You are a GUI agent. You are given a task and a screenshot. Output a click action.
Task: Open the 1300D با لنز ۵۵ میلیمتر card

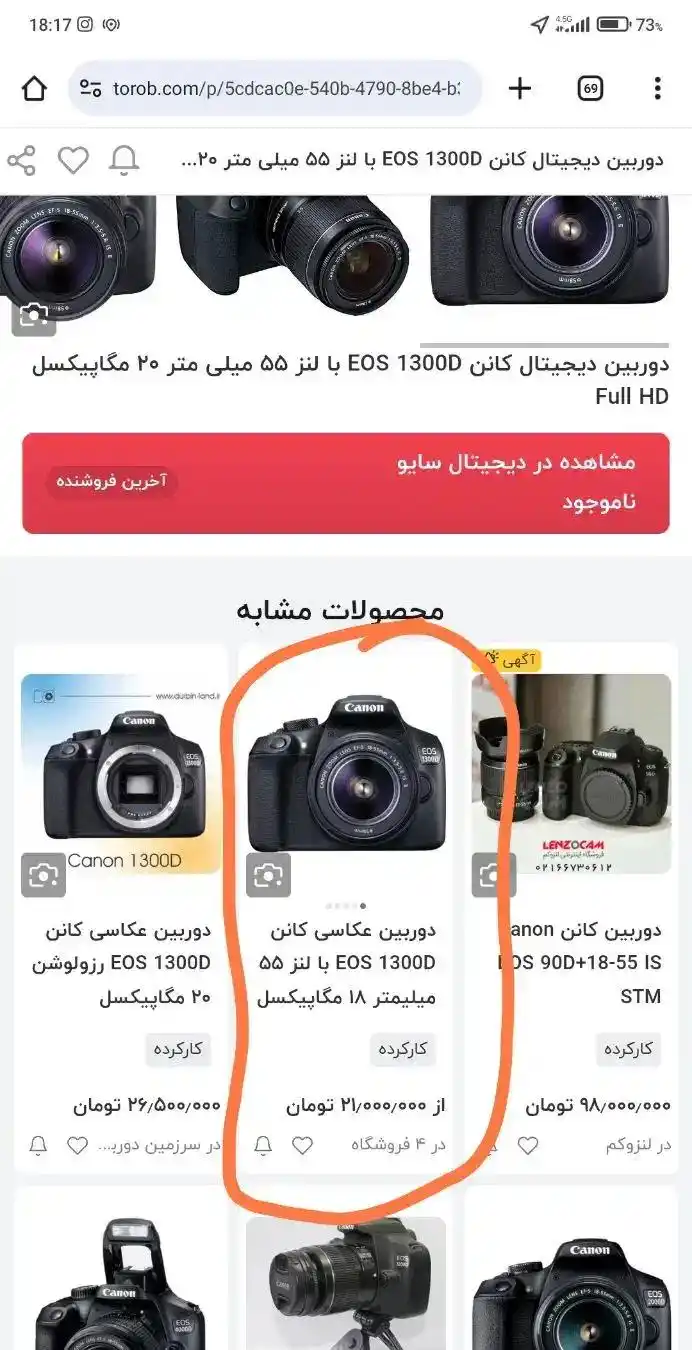[346, 964]
